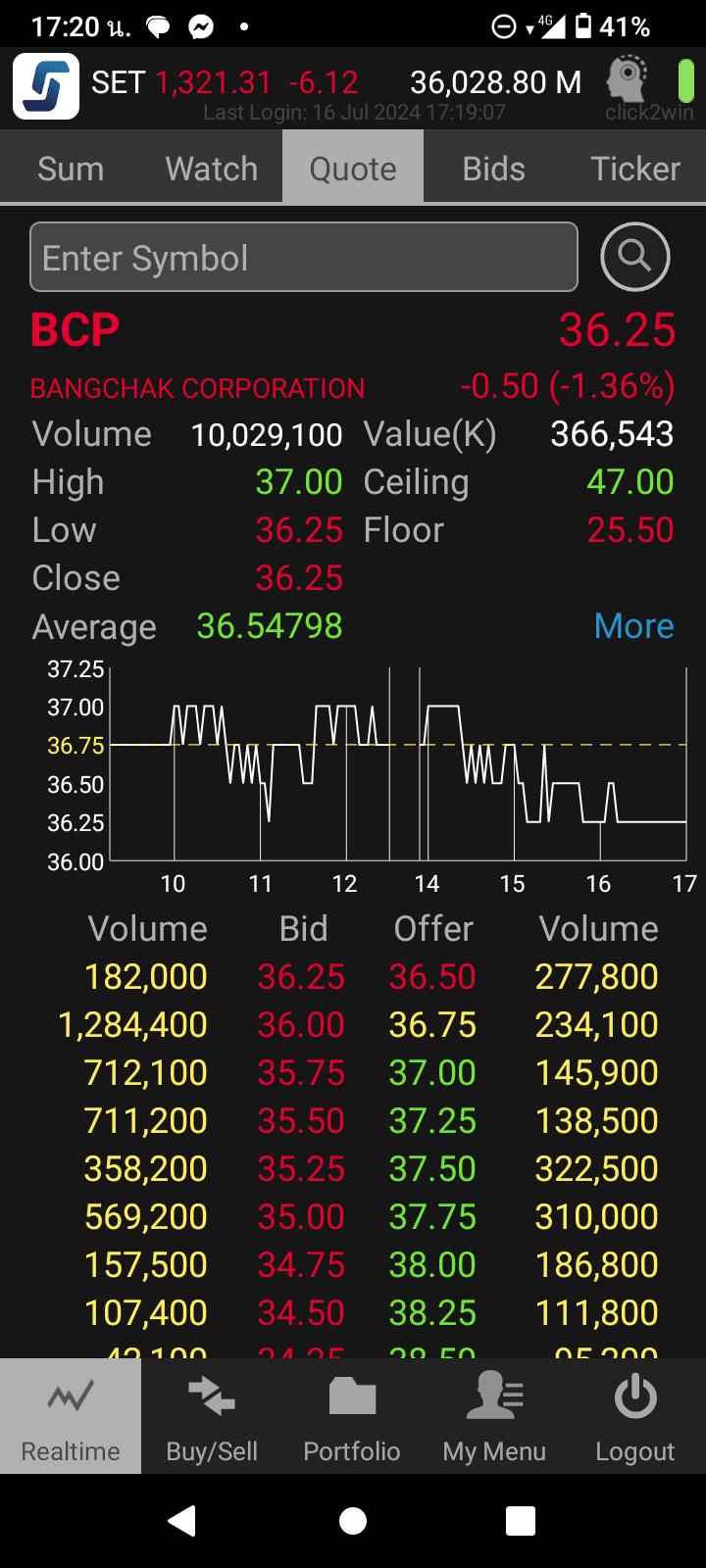Open My Menu
Image resolution: width=706 pixels, height=1568 pixels.
pos(493,1416)
